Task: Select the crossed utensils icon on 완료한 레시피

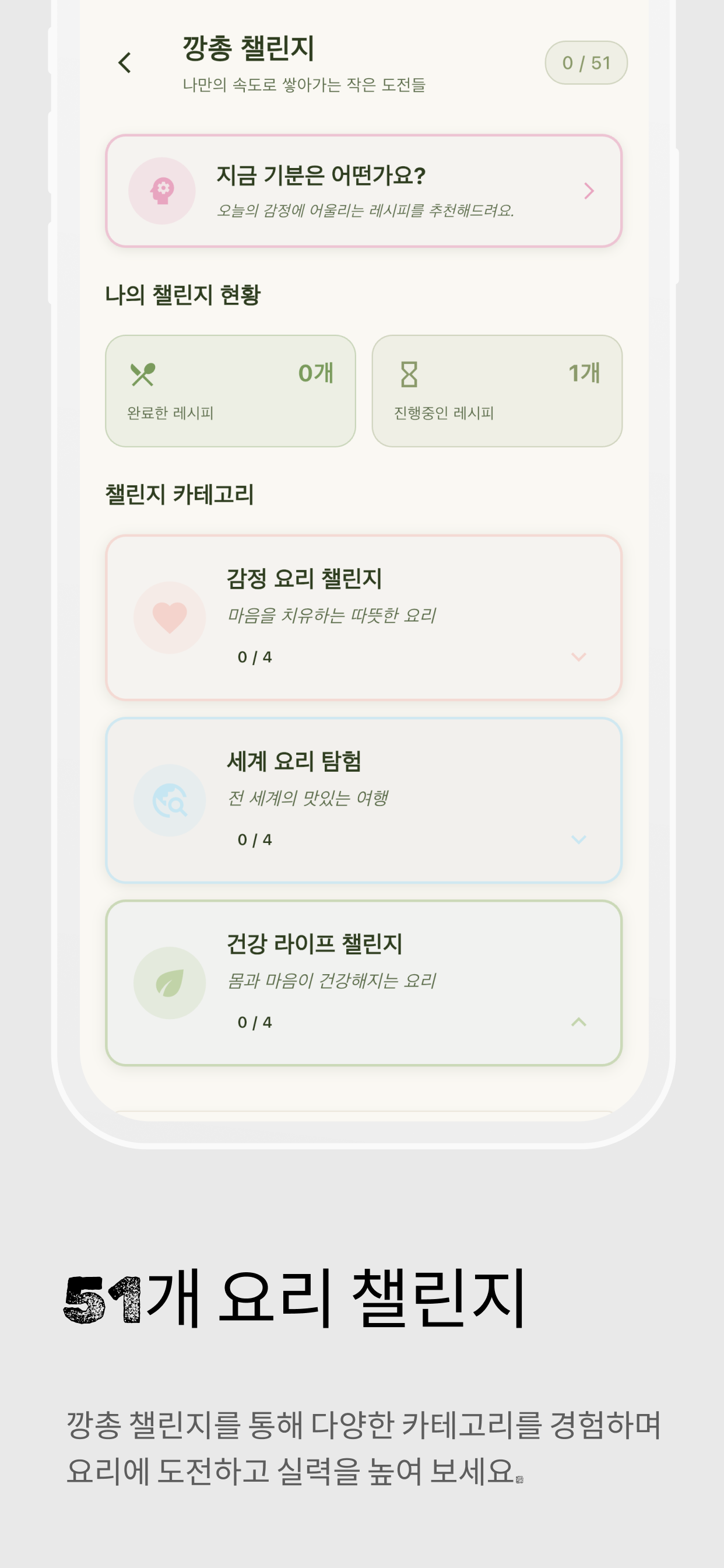Action: (145, 373)
